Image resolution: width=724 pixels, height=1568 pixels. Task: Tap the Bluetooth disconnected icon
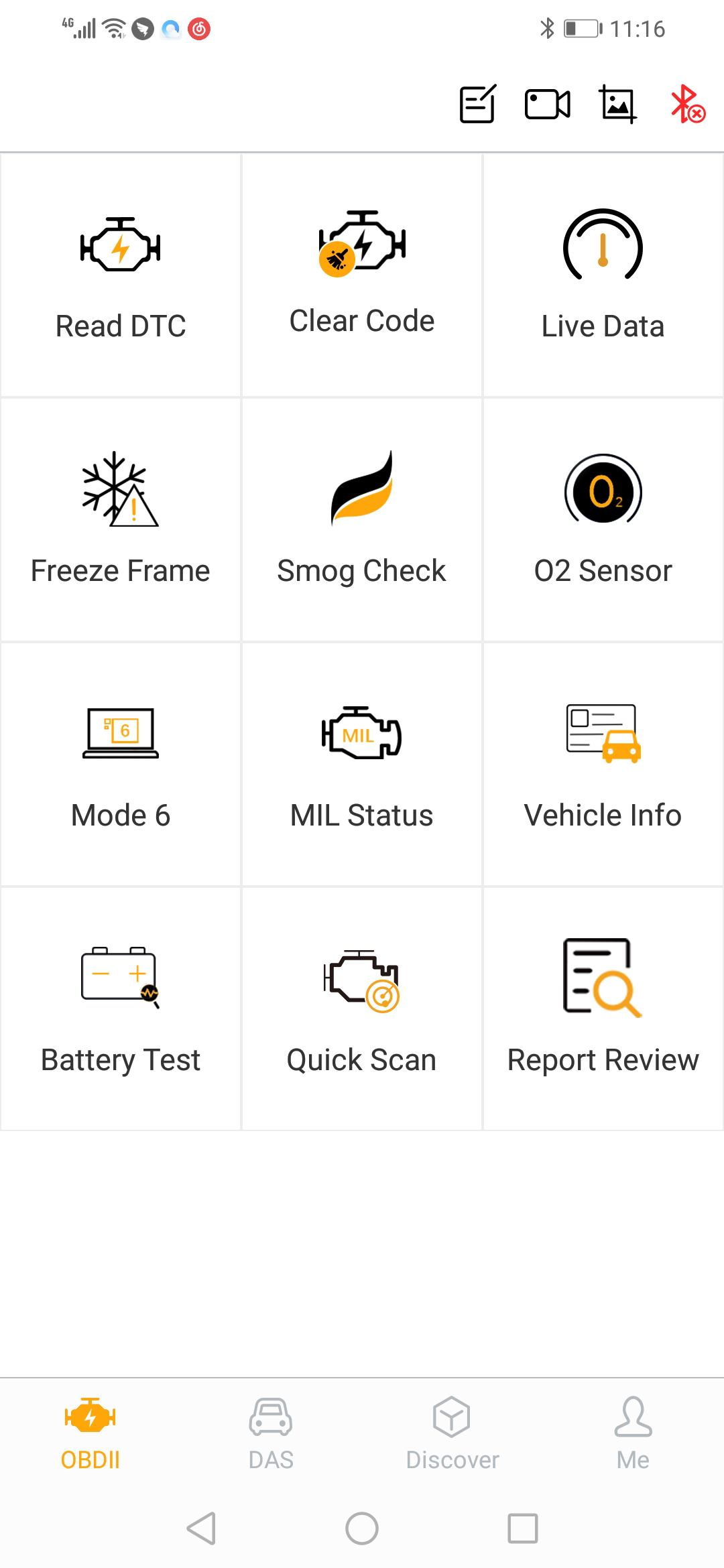tap(688, 104)
